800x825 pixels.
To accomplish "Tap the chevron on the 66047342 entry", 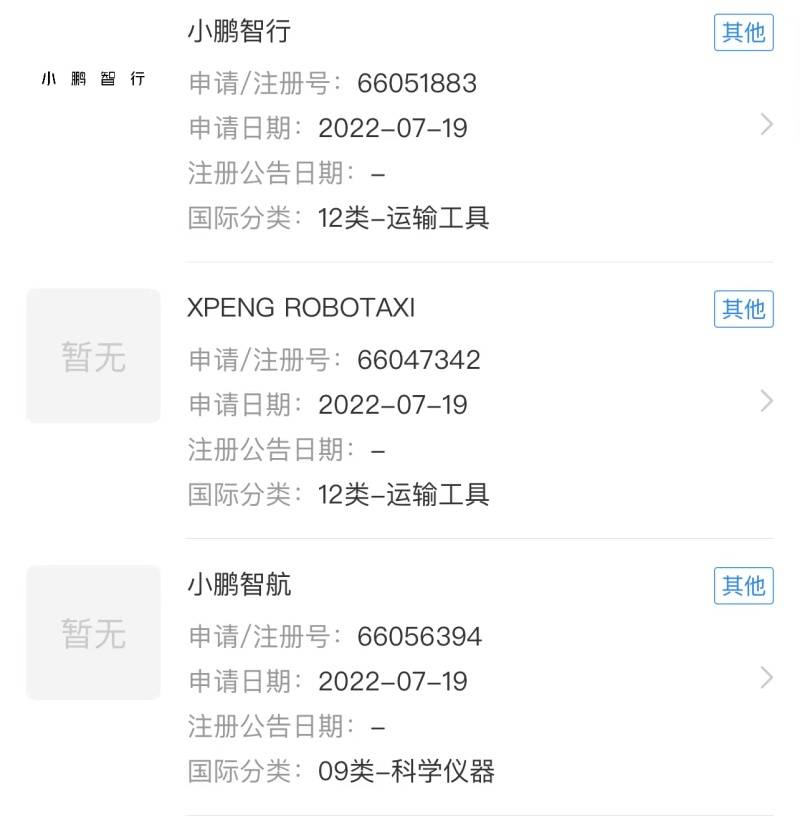I will 767,401.
